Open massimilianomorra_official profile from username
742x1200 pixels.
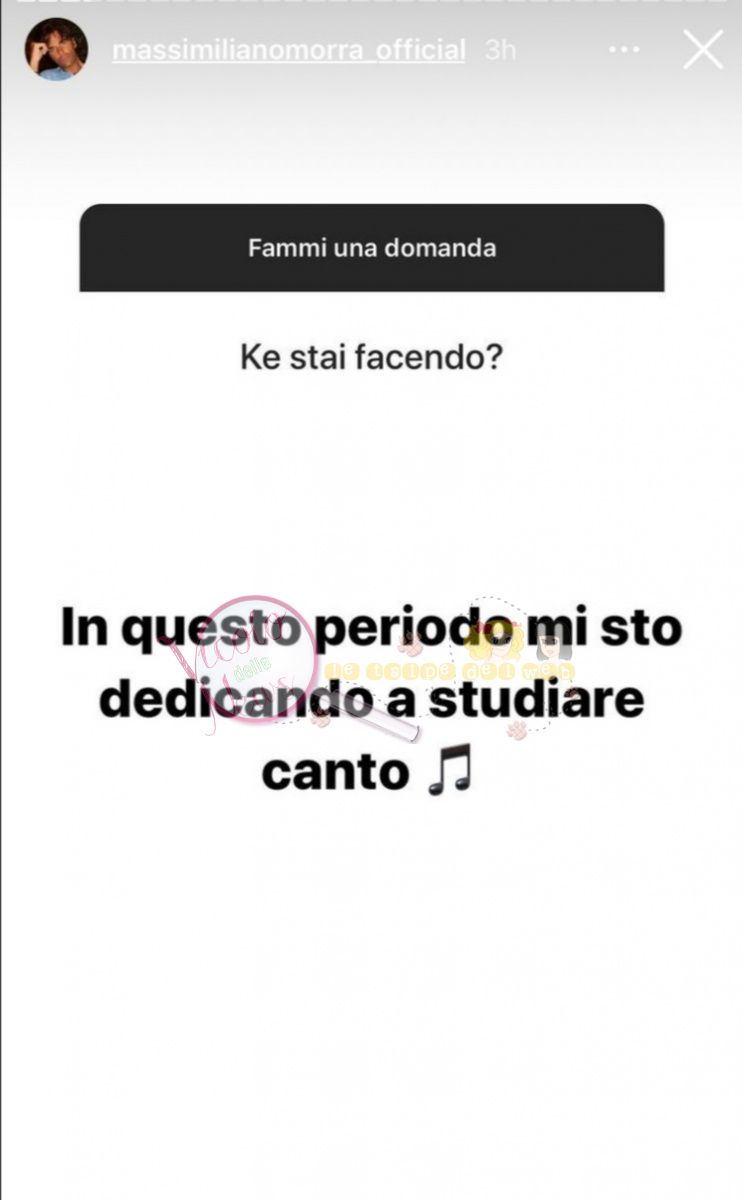click(288, 50)
